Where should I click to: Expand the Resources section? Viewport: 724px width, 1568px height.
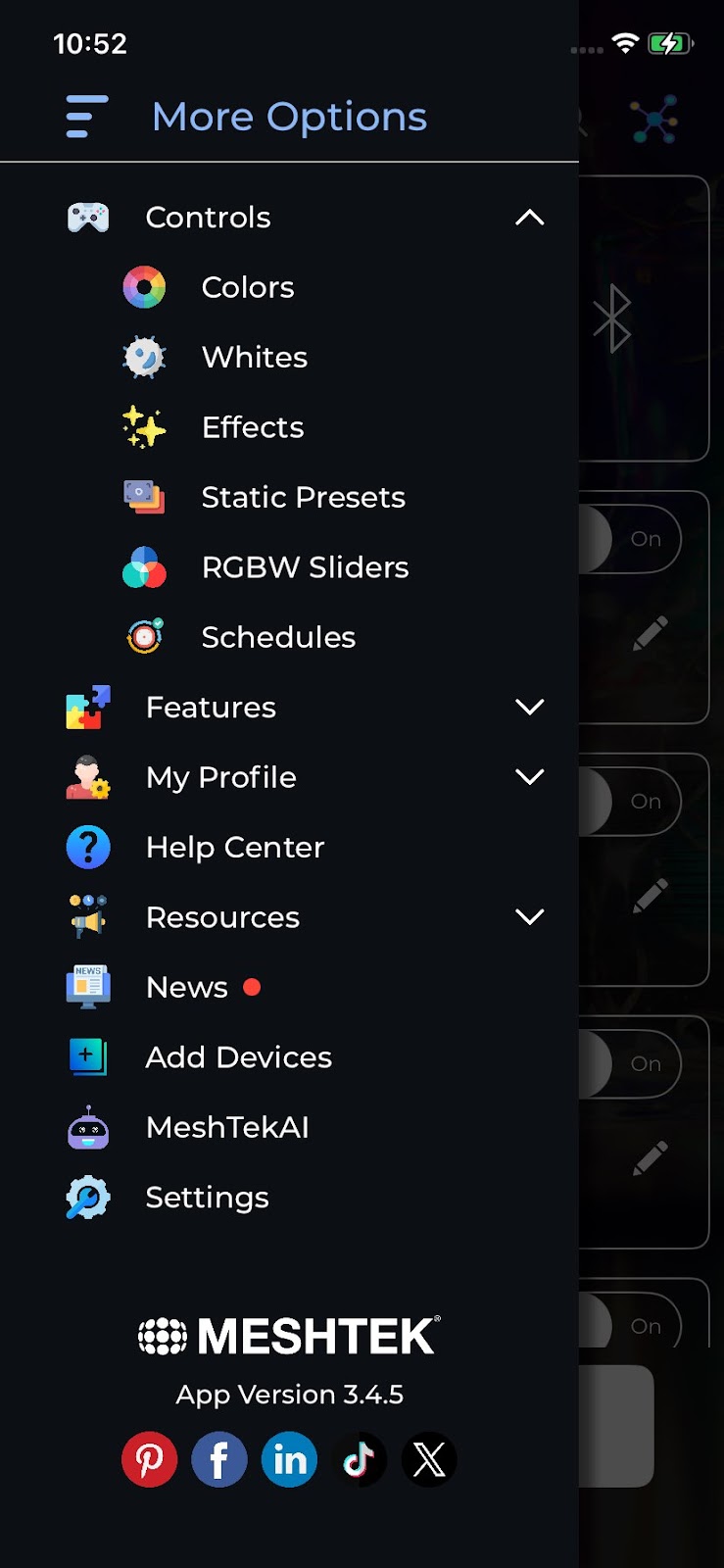(x=529, y=917)
